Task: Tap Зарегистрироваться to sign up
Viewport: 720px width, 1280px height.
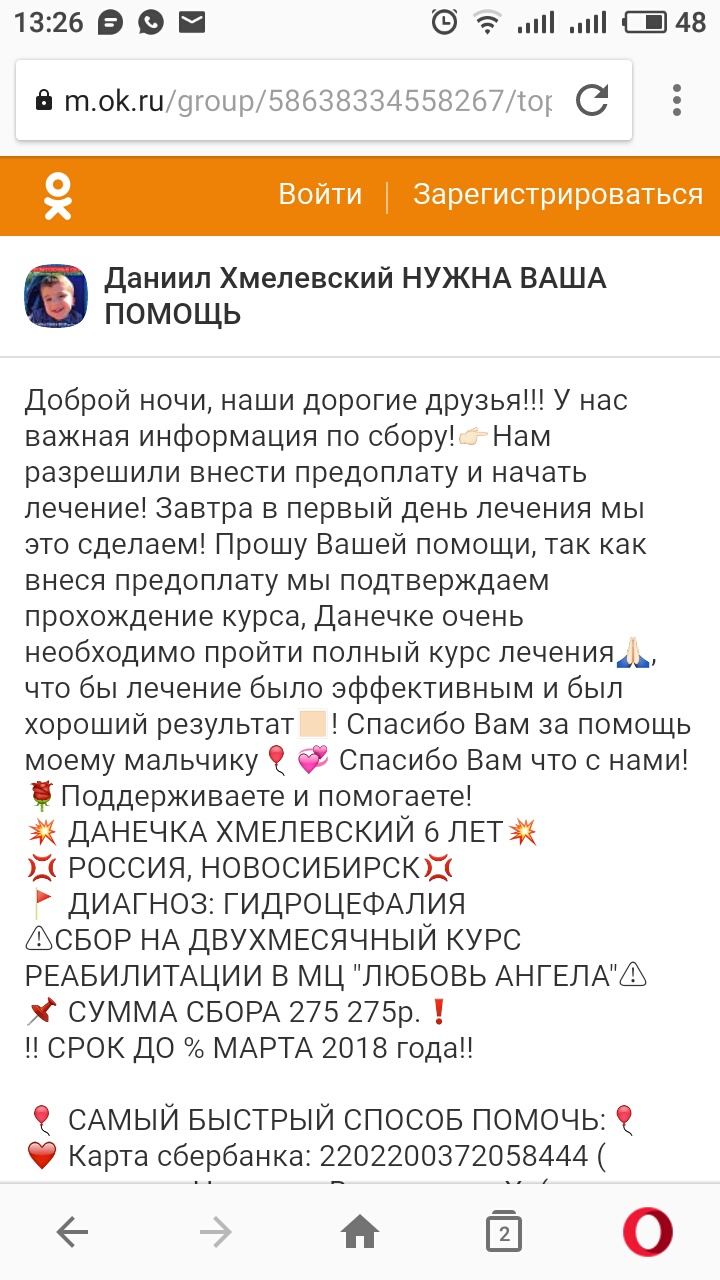Action: pyautogui.click(x=557, y=194)
